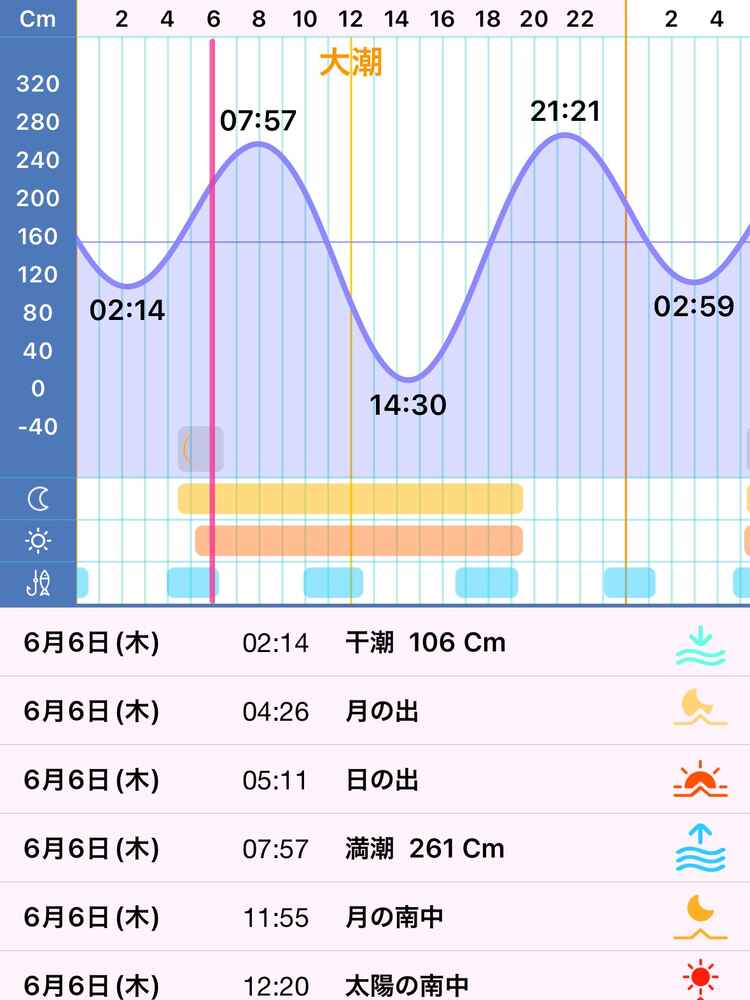Select the 02:14 干潮 106 Cm row

click(x=375, y=642)
